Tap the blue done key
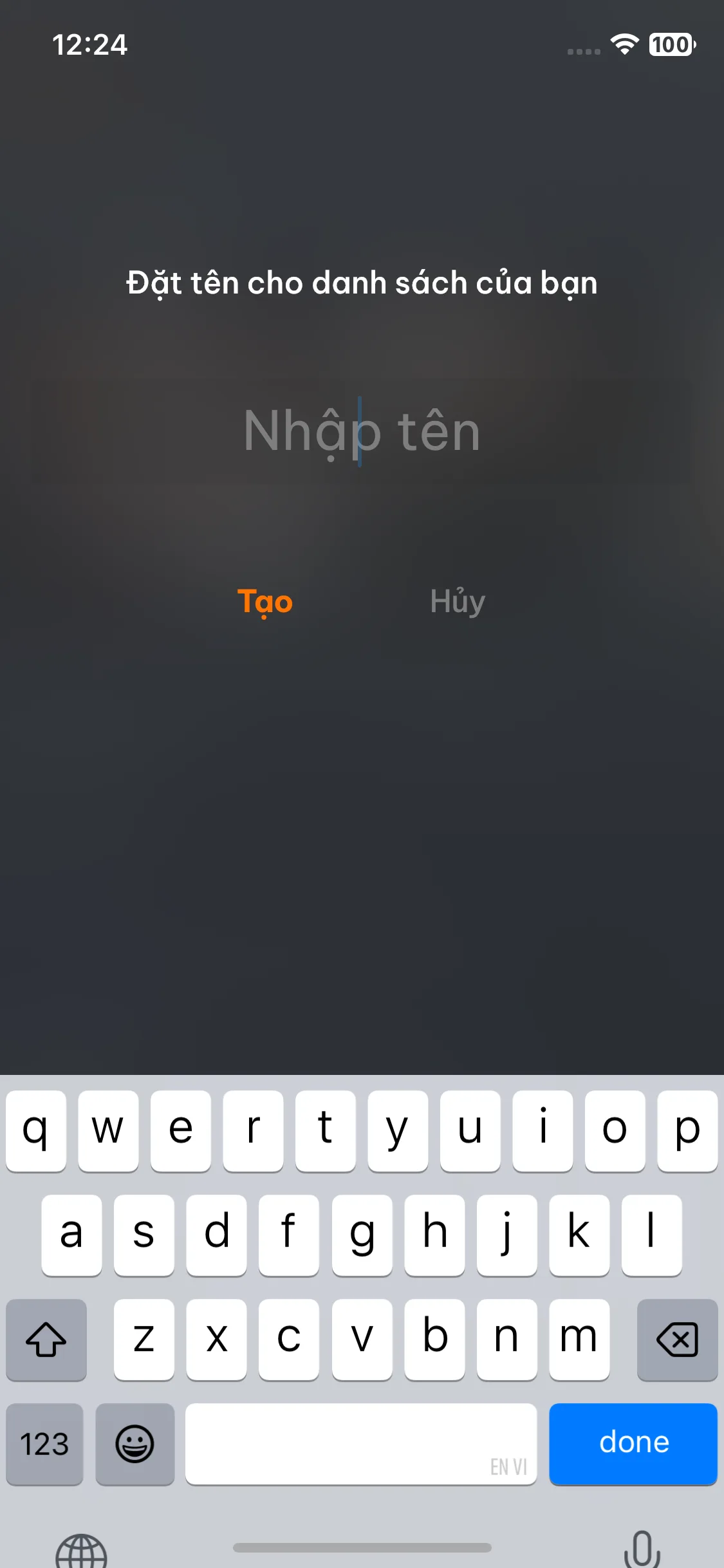Image resolution: width=724 pixels, height=1568 pixels. pyautogui.click(x=633, y=1444)
